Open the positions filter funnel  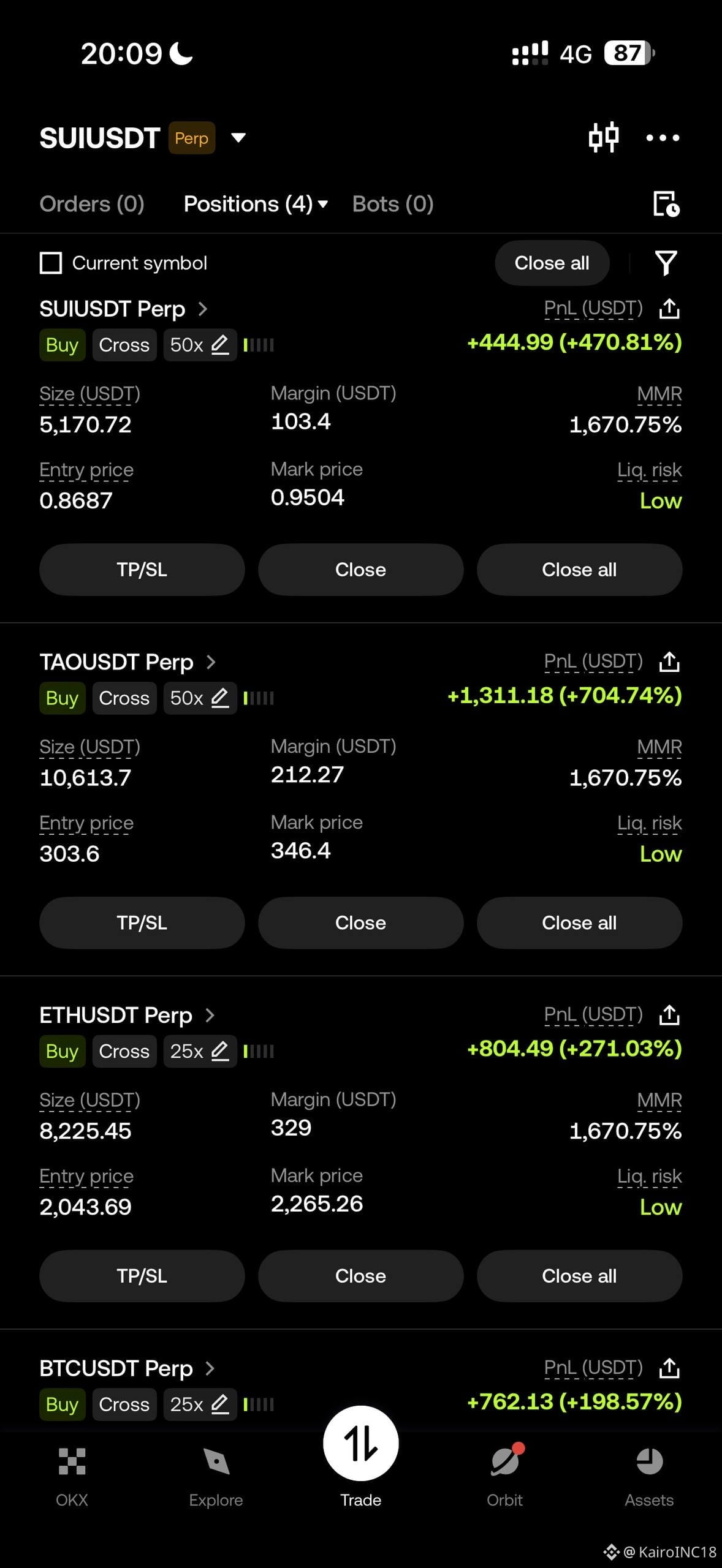(666, 263)
